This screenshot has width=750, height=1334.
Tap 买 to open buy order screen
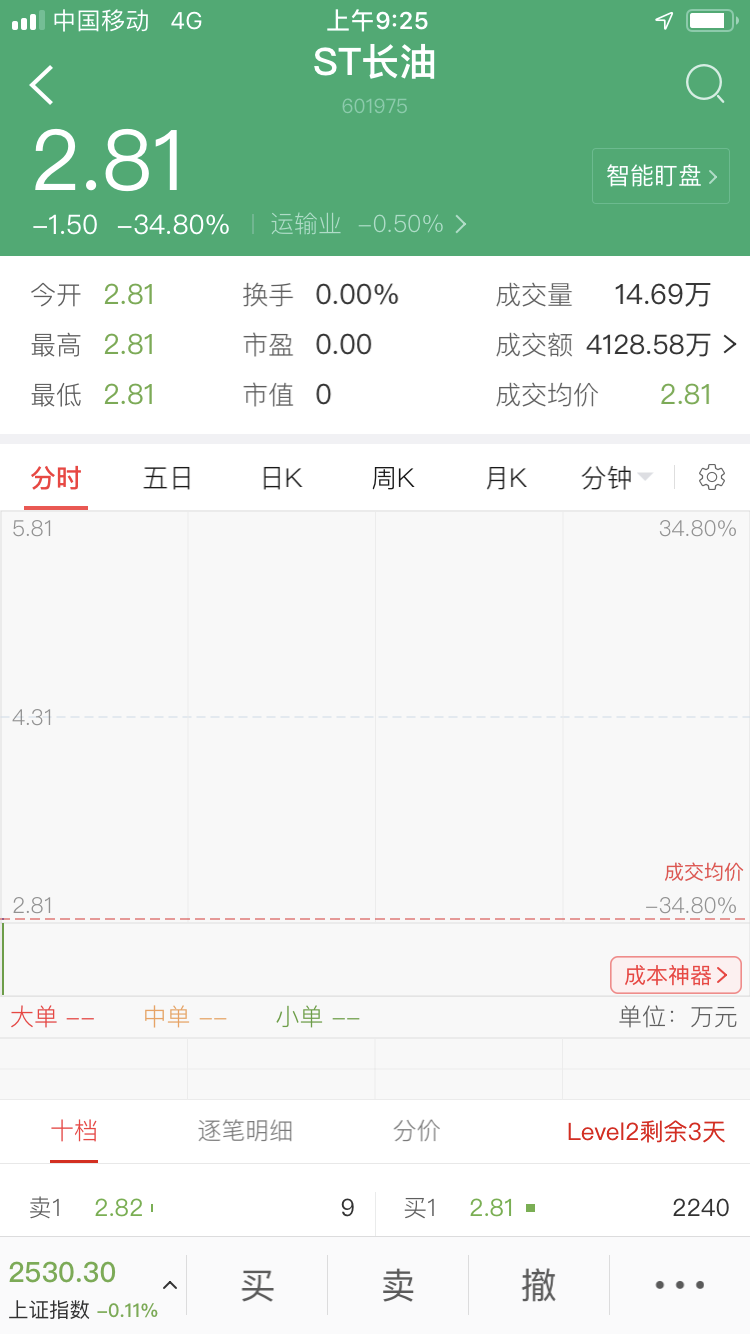click(257, 1284)
